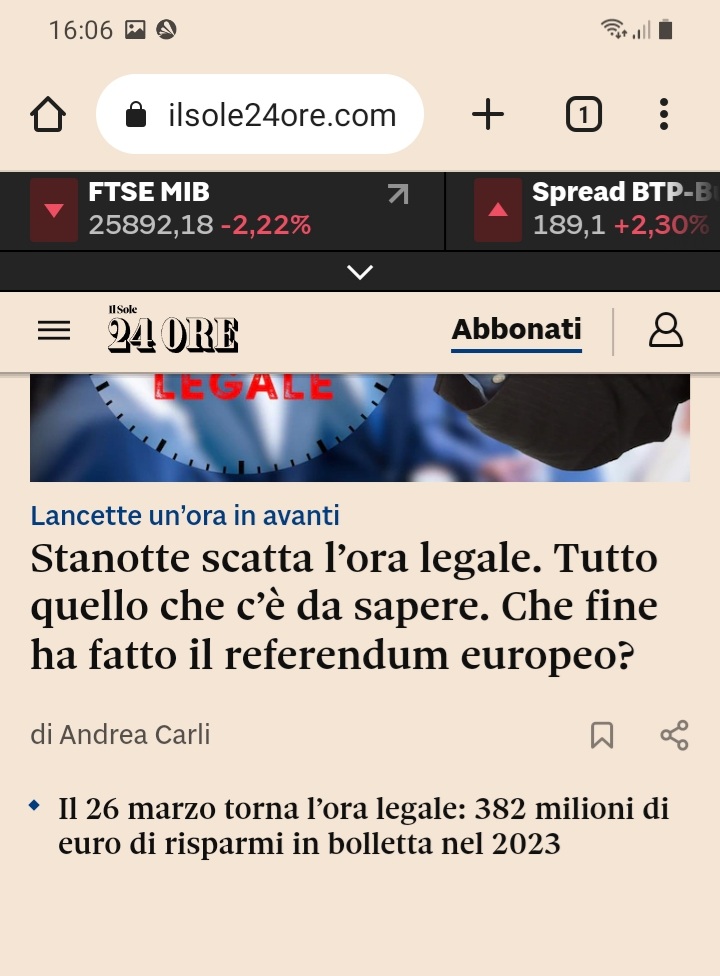Bookmark the article by Andrea Carli

point(602,736)
